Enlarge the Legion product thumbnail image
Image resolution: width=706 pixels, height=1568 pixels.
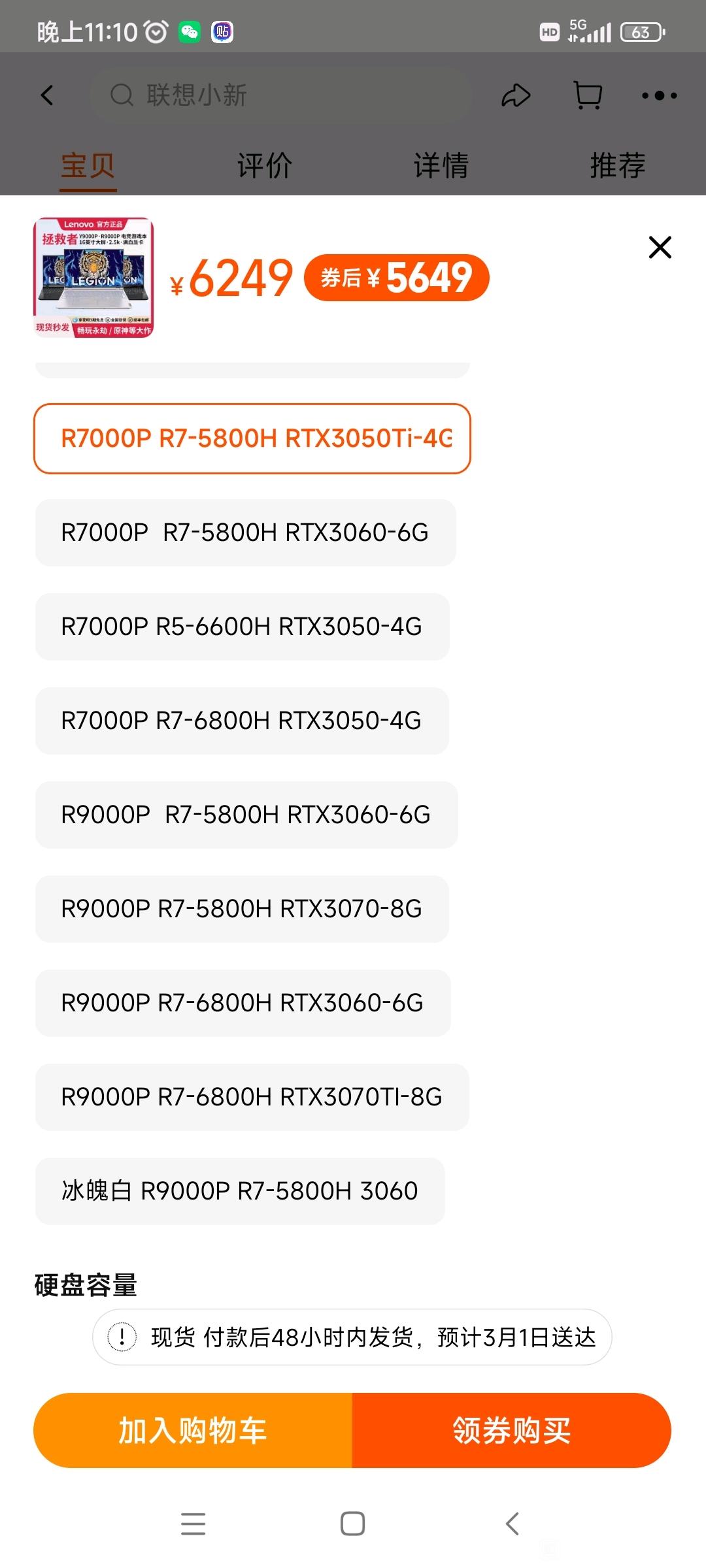coord(93,278)
